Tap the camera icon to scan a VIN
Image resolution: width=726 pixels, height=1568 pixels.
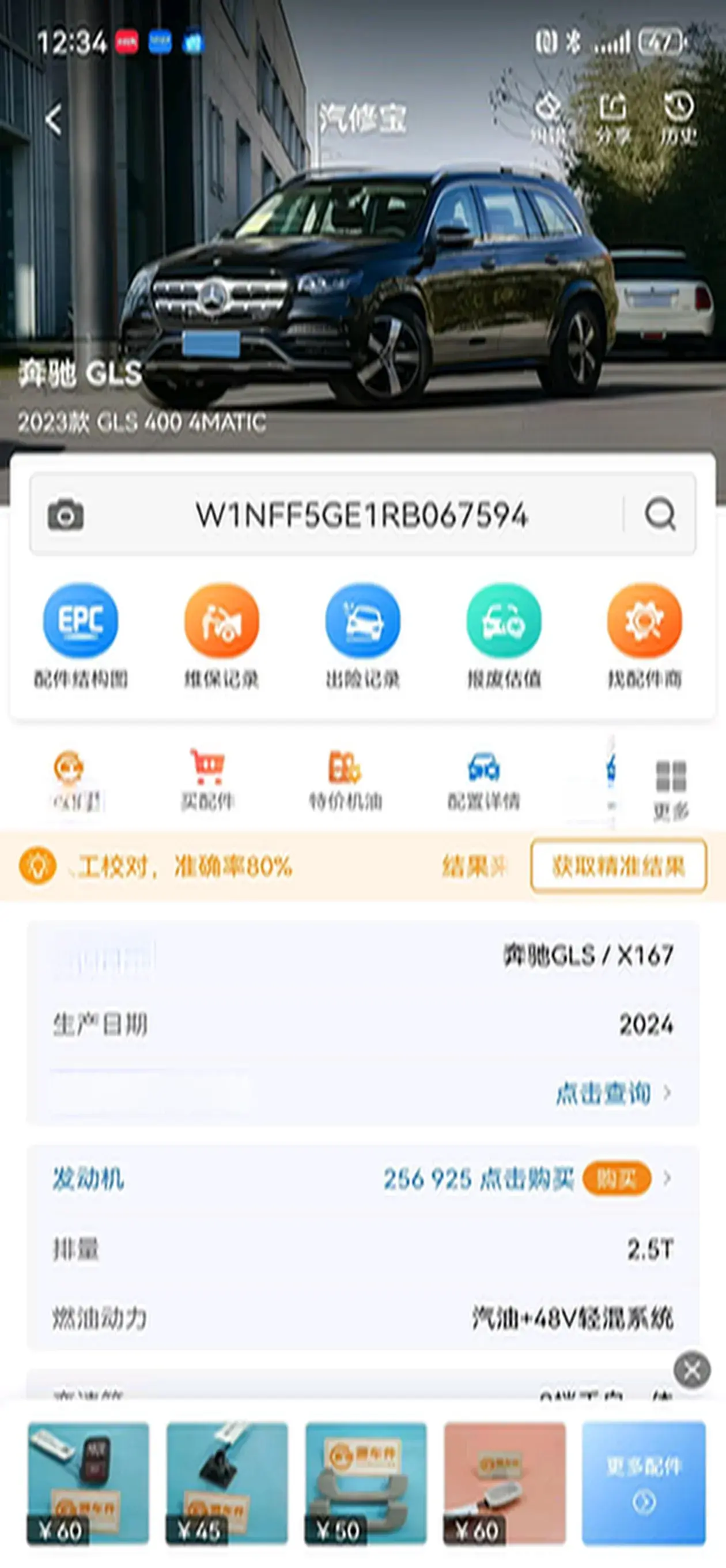pyautogui.click(x=66, y=515)
